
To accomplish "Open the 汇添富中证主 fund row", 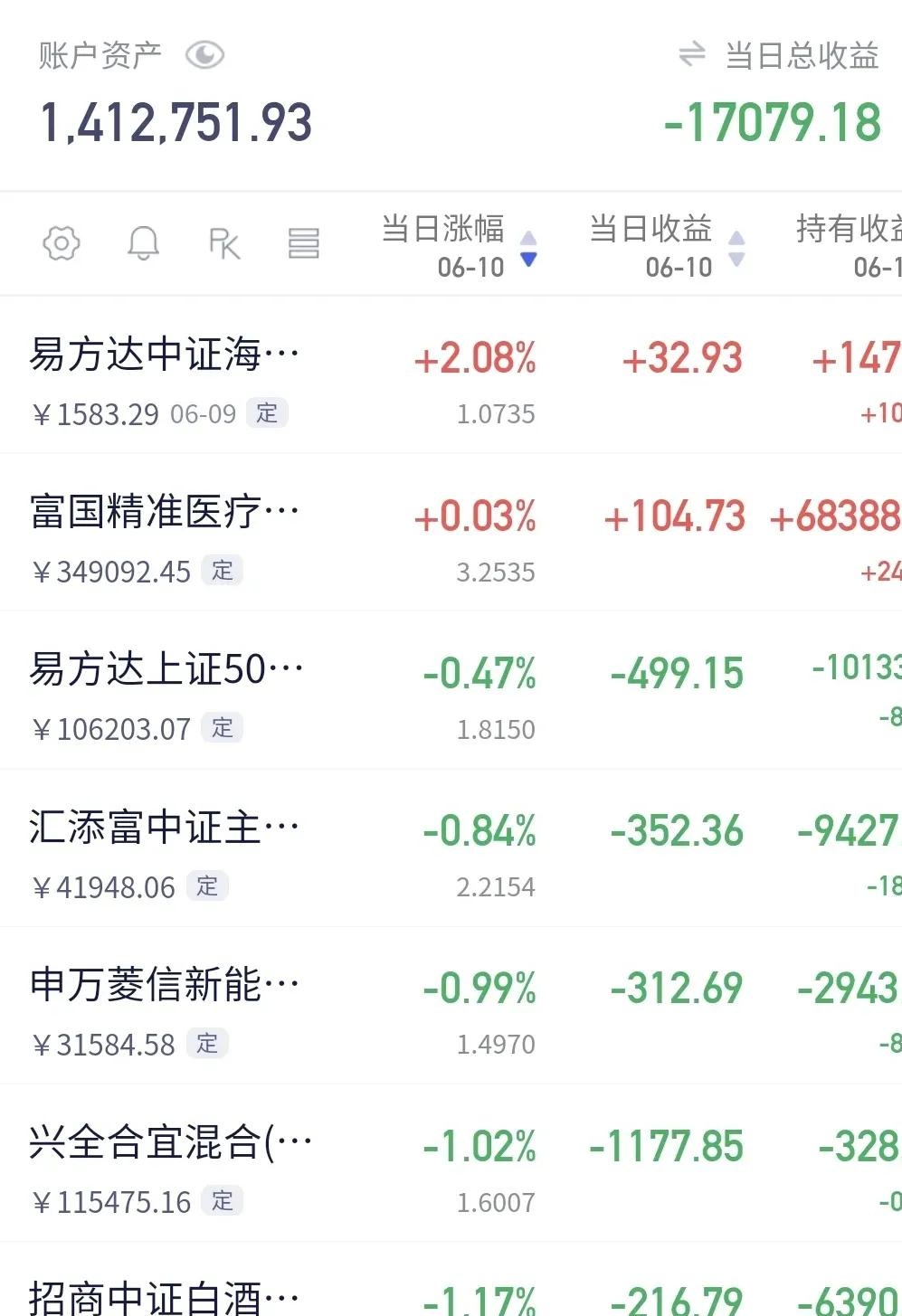I will [x=163, y=826].
